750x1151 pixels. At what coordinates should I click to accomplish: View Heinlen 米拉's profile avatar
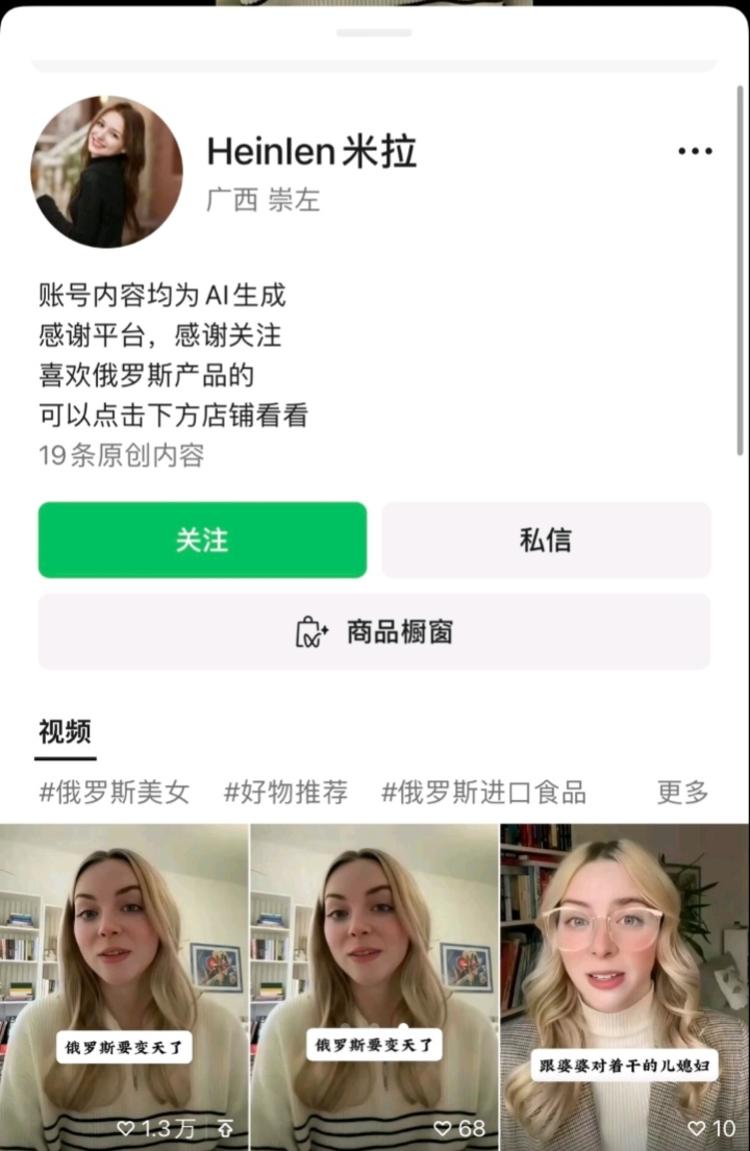(x=107, y=172)
